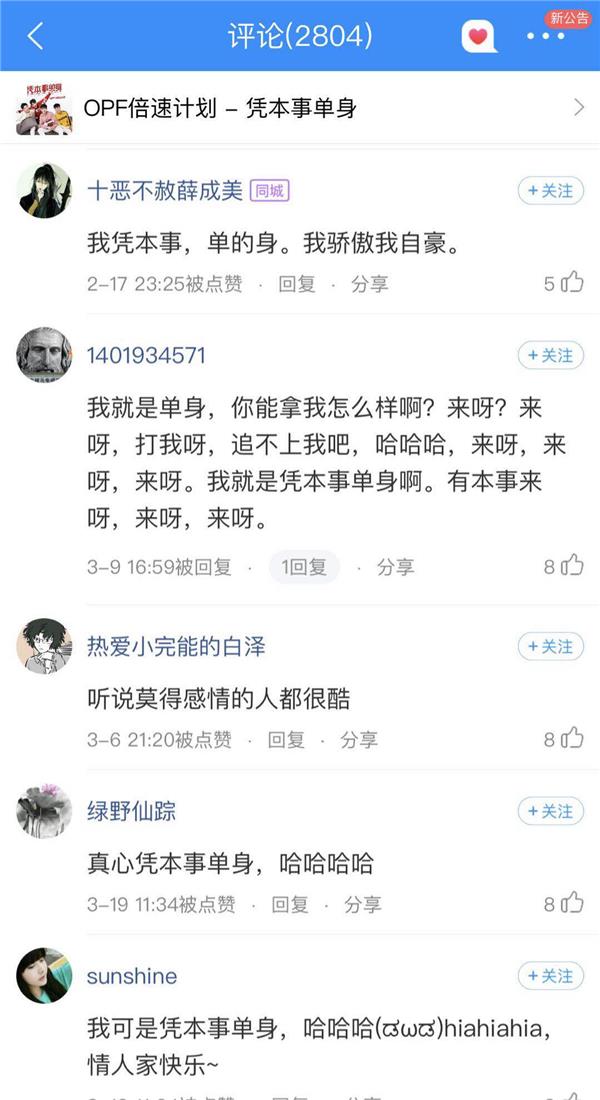Open the overflow menu

[x=545, y=37]
